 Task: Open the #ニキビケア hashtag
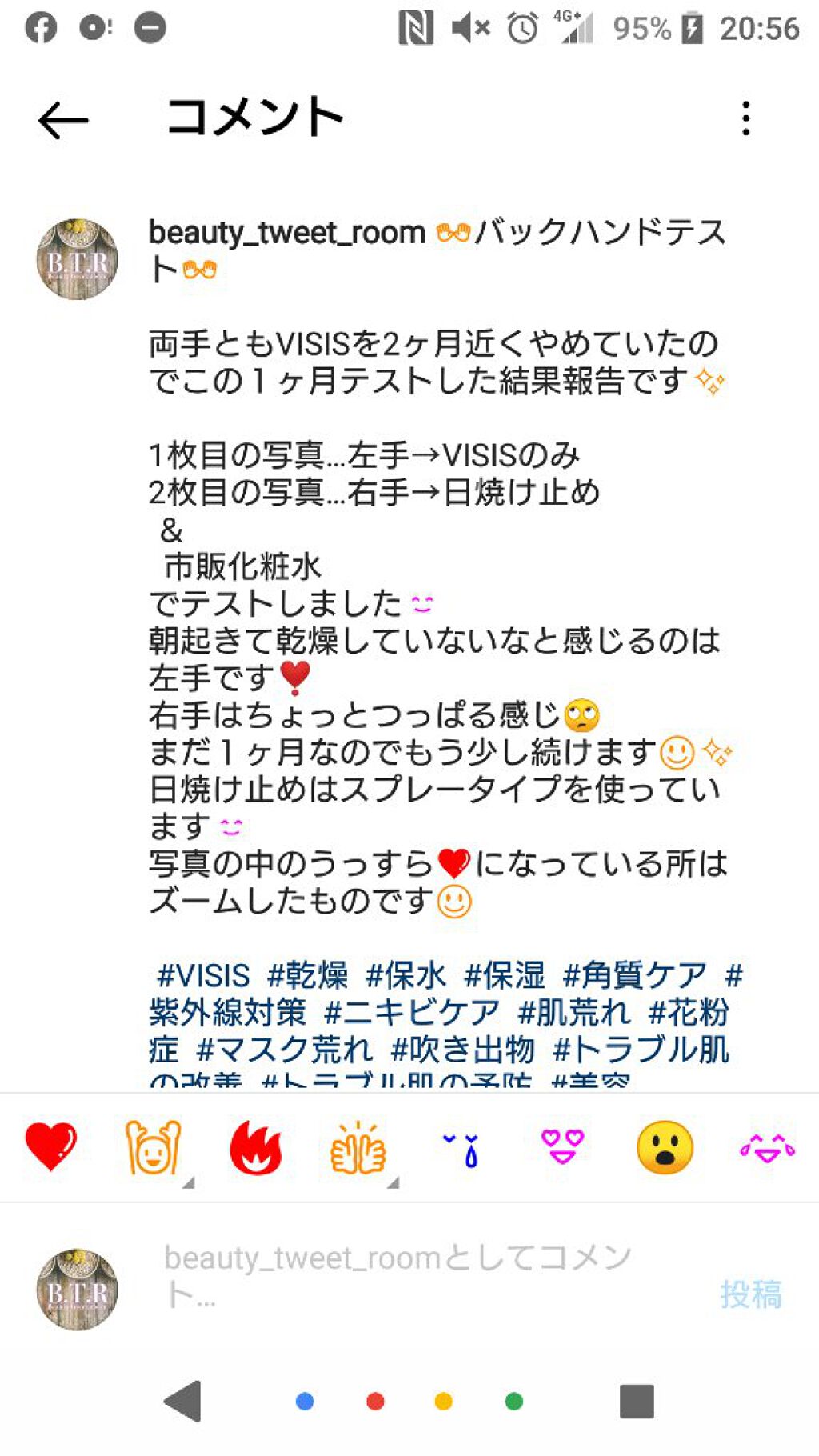pos(412,1013)
